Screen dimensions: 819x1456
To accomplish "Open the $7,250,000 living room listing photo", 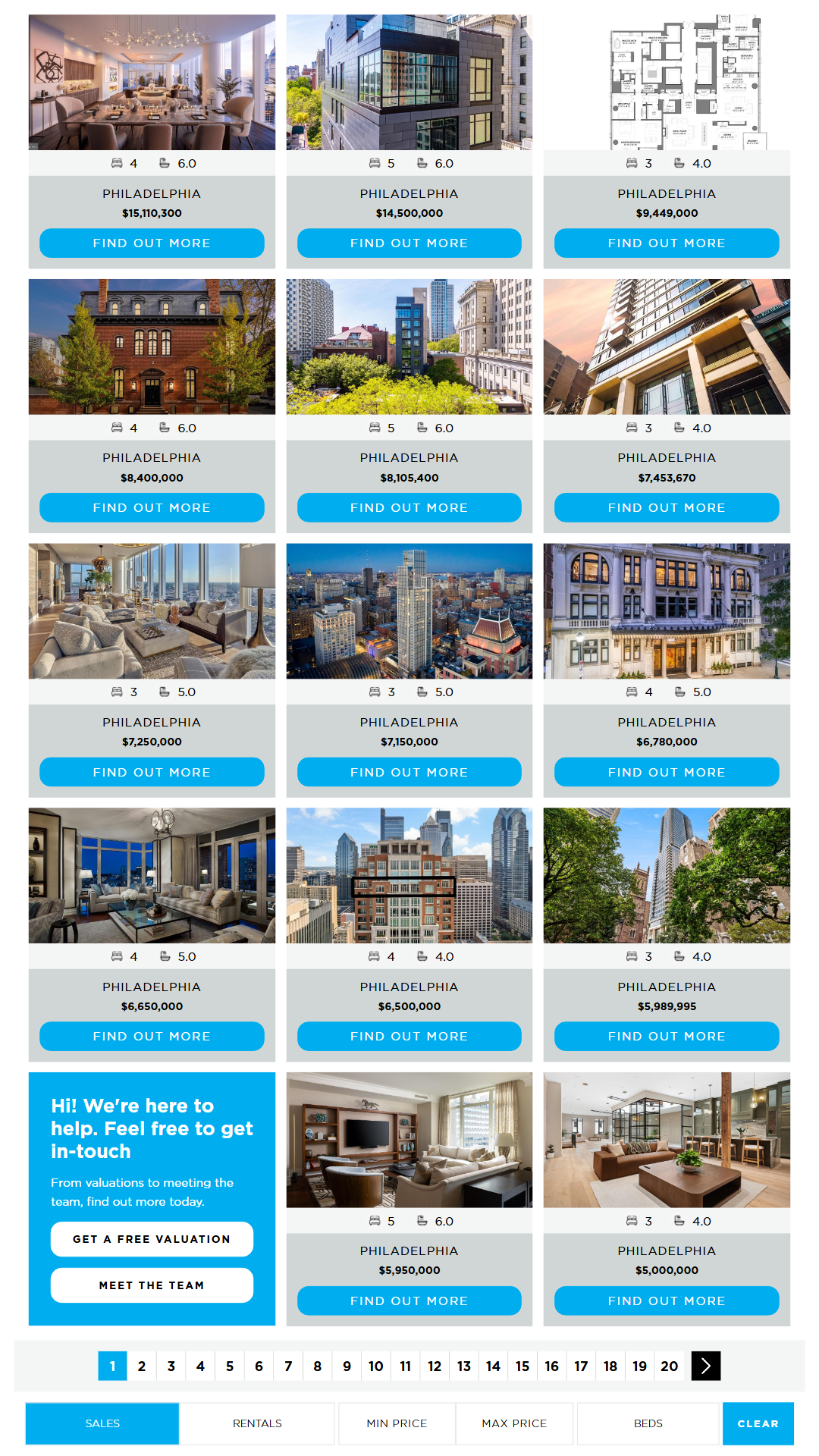I will pos(152,610).
